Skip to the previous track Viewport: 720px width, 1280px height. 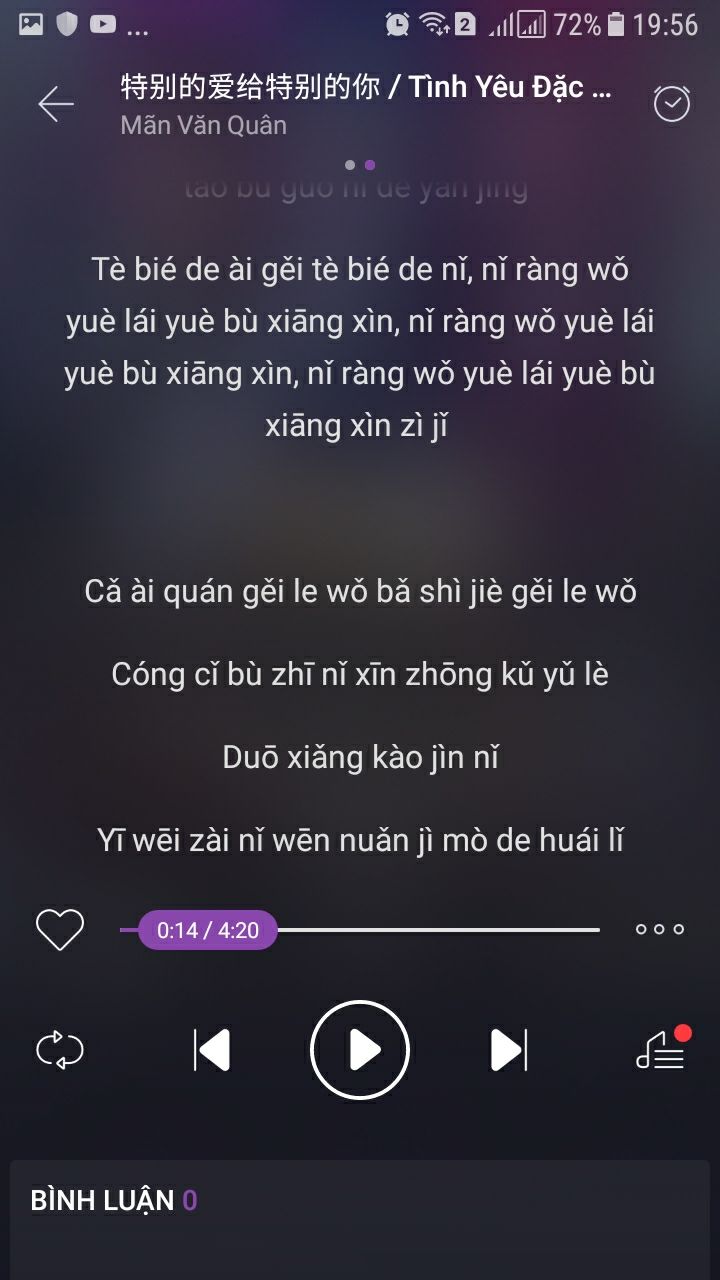click(211, 1050)
